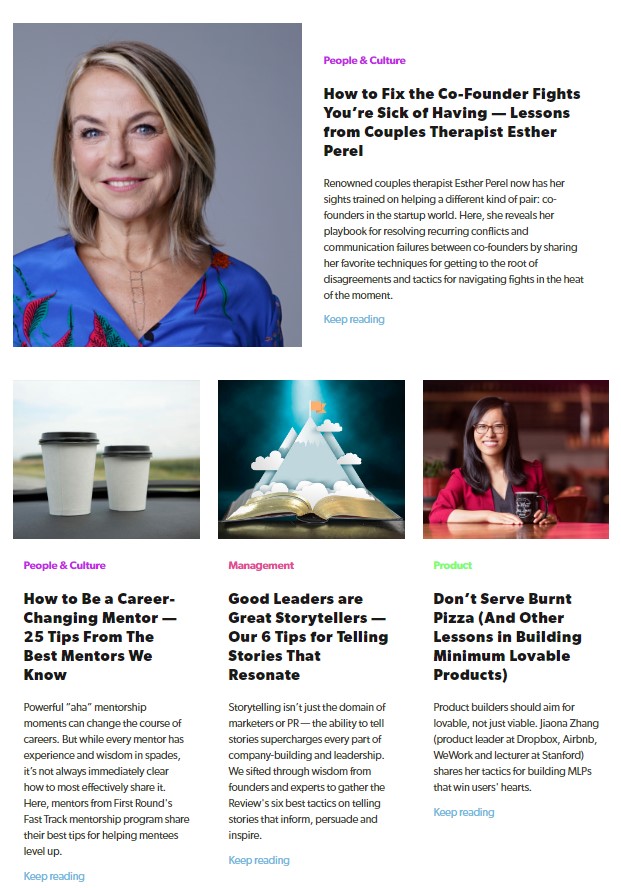Tap Keep reading under mentorship article
Image resolution: width=621 pixels, height=888 pixels.
coord(54,876)
